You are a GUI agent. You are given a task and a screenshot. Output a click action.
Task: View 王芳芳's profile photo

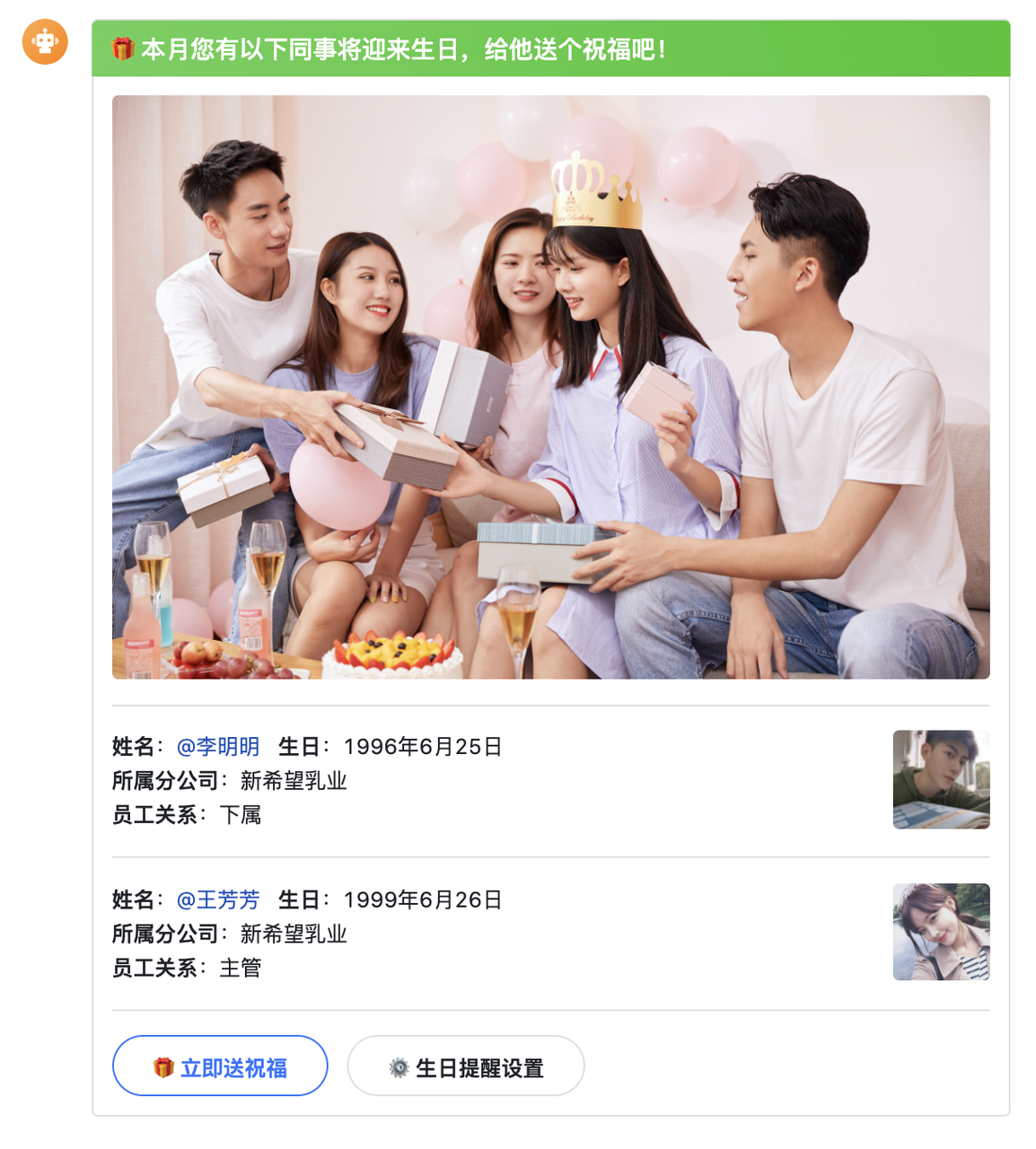click(941, 932)
